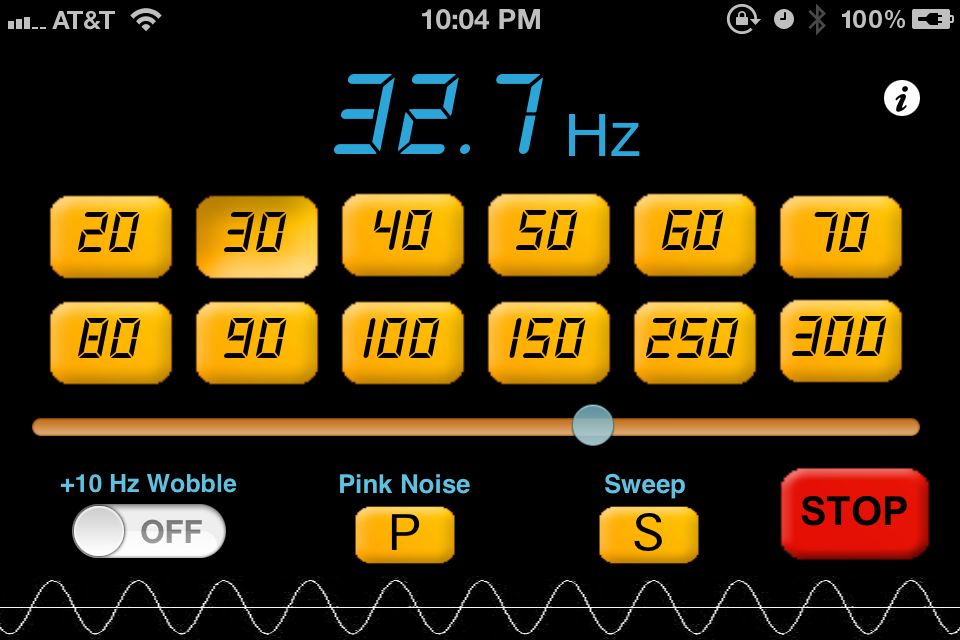
Task: Choose the 40 Hz preset button
Action: (403, 235)
